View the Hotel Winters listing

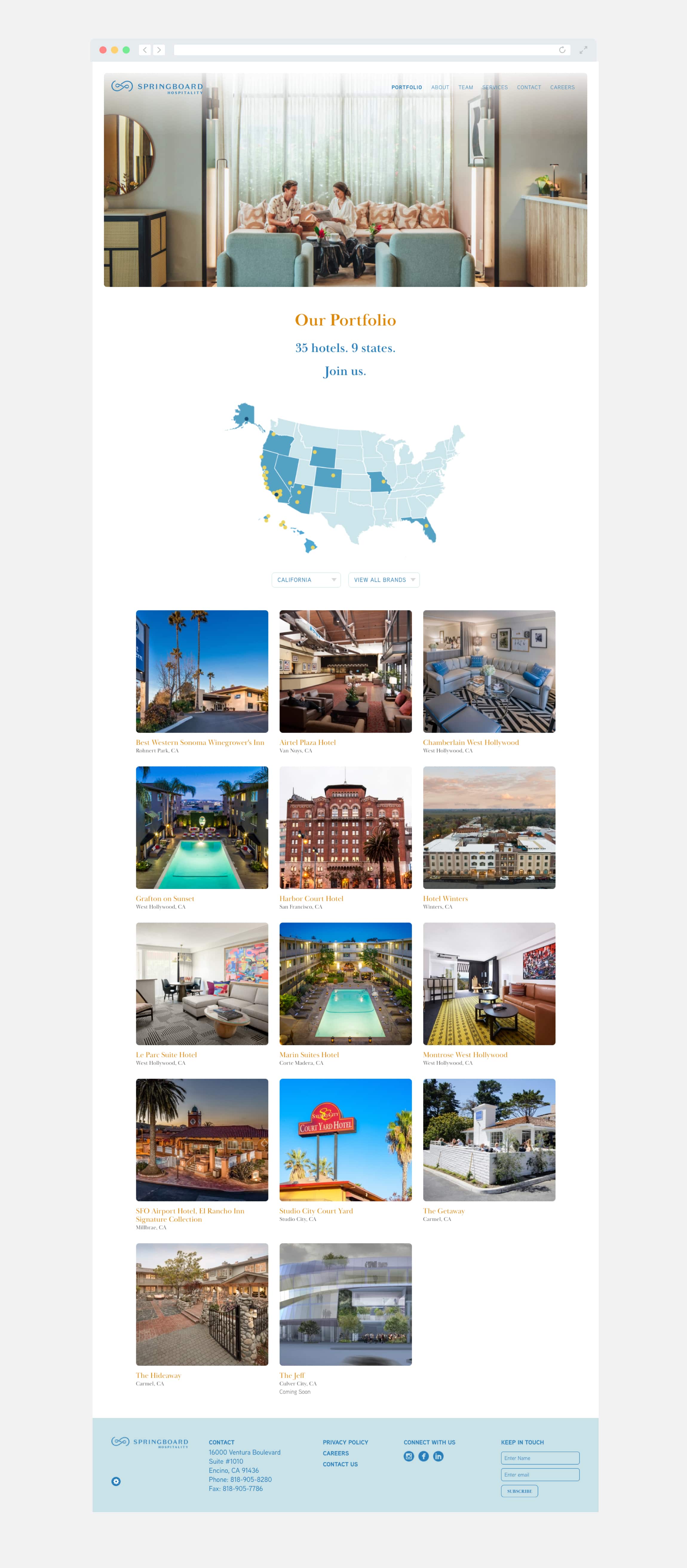click(x=489, y=827)
